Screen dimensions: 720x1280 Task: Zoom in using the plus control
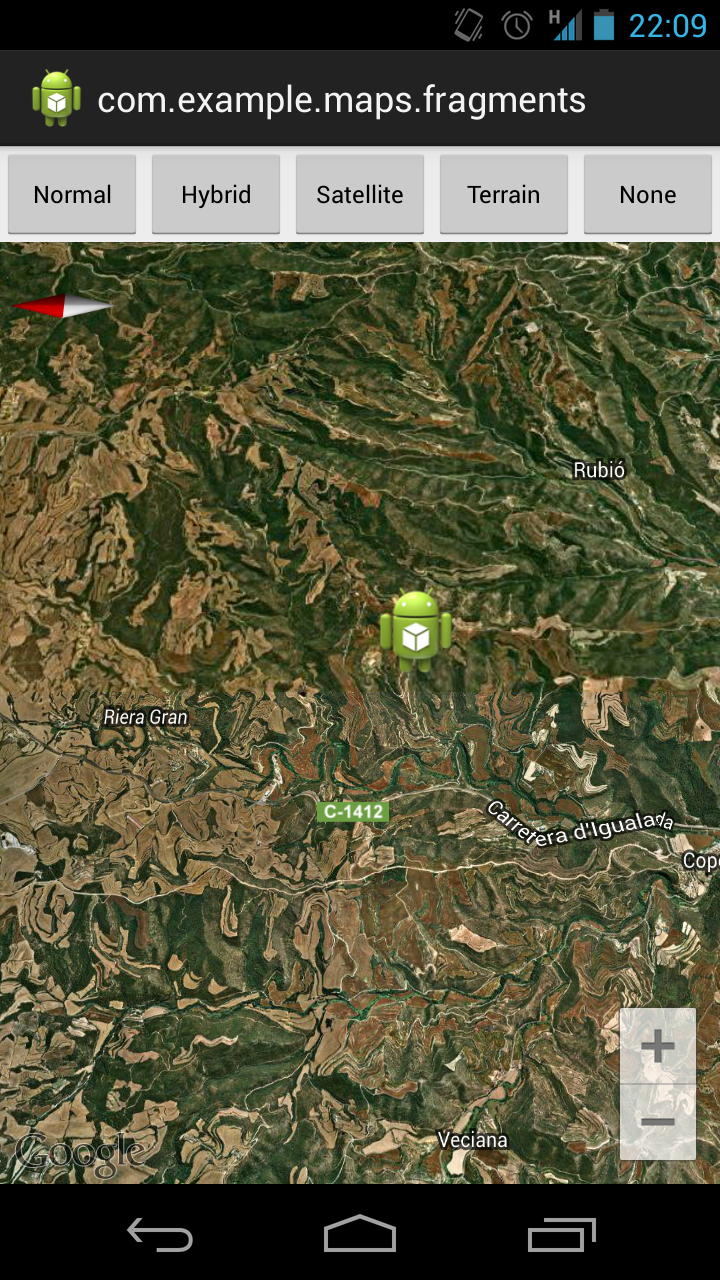click(x=658, y=1044)
